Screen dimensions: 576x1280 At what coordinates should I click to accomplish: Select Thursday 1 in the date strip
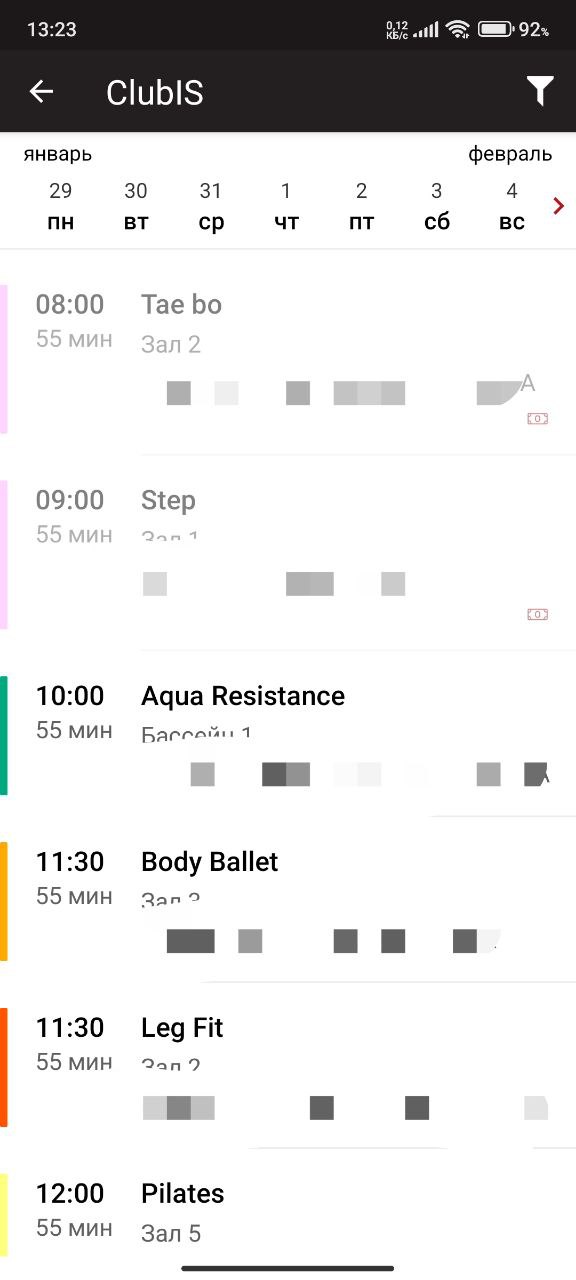click(286, 206)
